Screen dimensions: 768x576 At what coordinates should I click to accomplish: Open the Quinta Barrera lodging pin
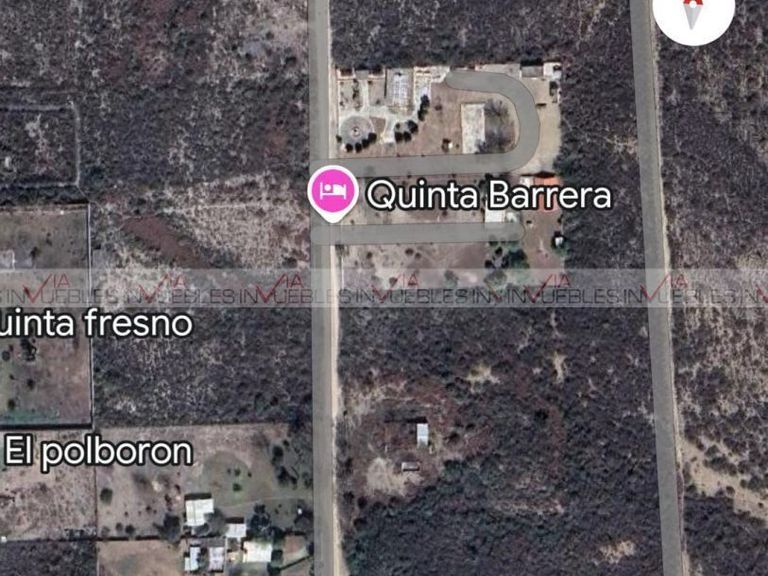(x=333, y=194)
